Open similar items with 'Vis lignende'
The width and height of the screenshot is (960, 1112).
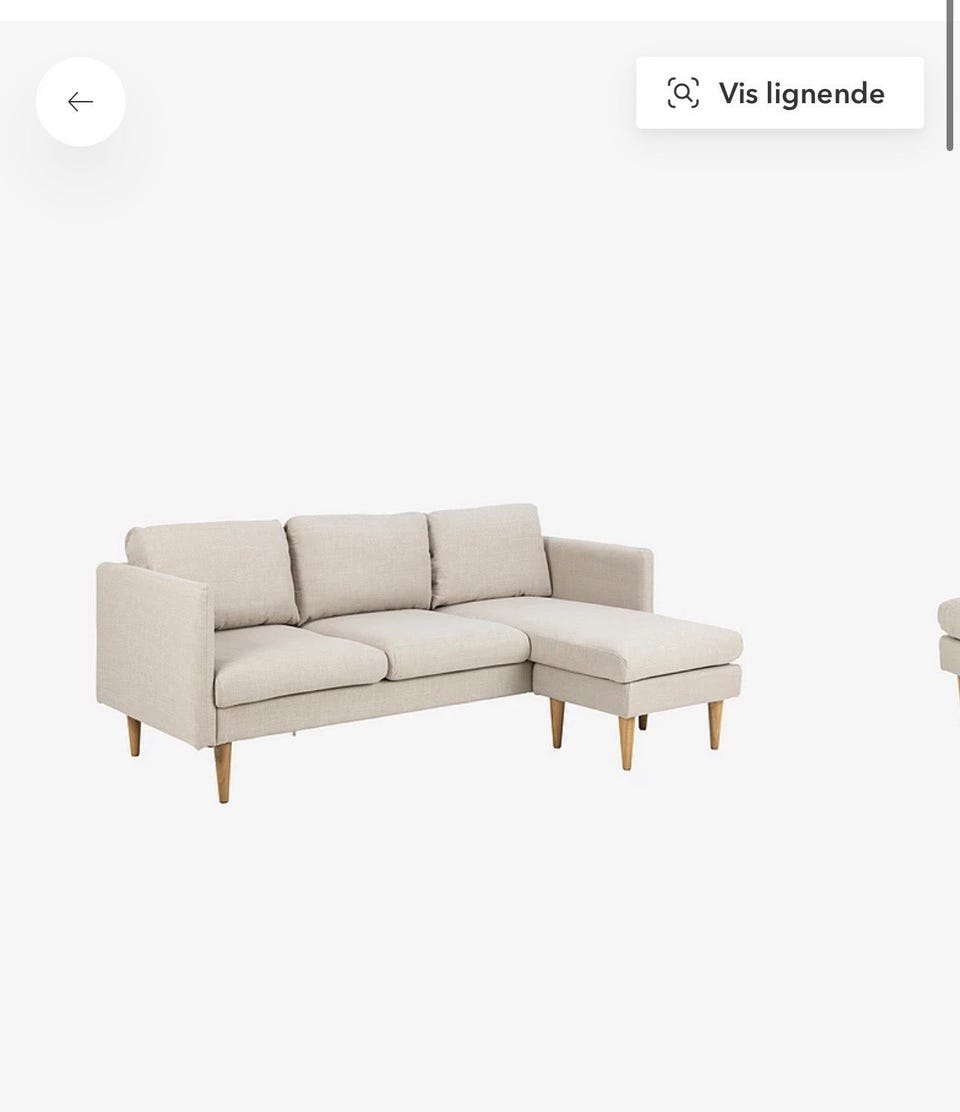(780, 93)
